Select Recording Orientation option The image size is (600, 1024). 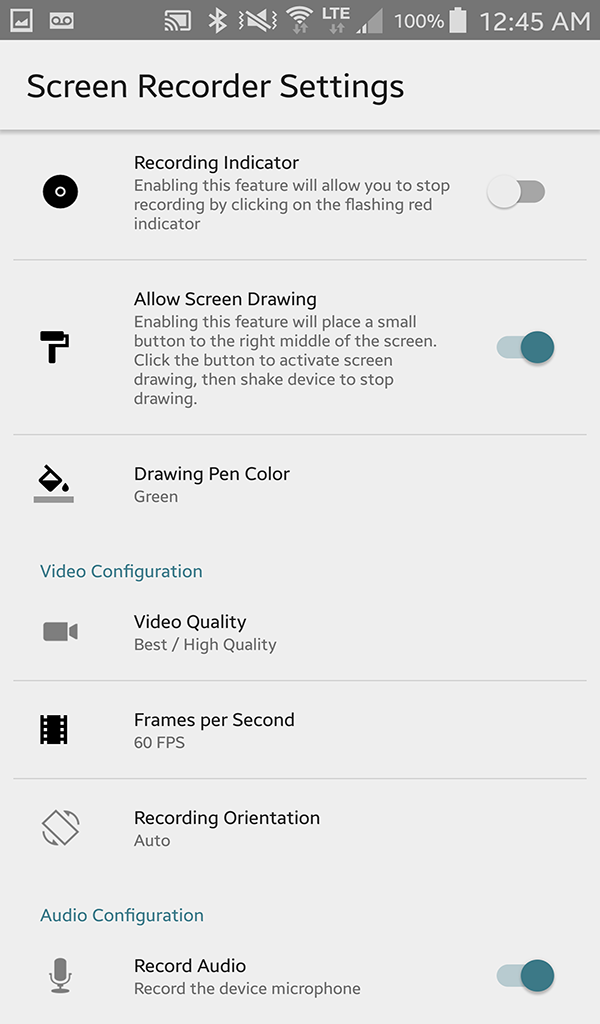pos(300,827)
